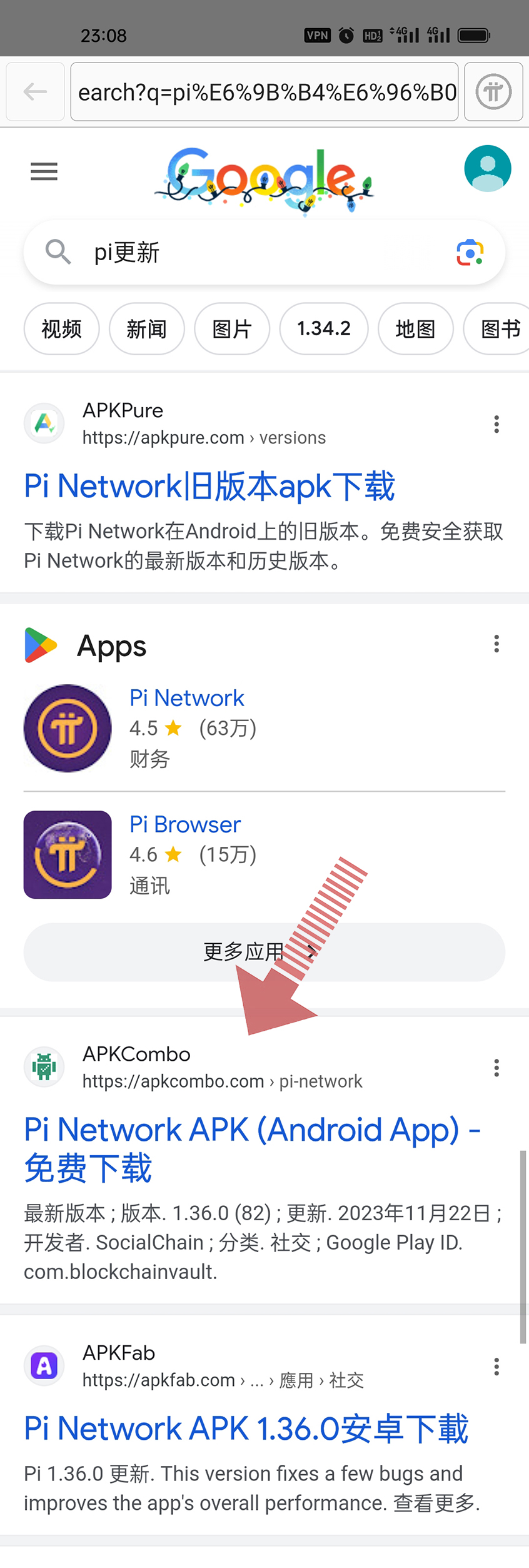The image size is (529, 1568).
Task: Filter results by 视频
Action: coord(61,329)
